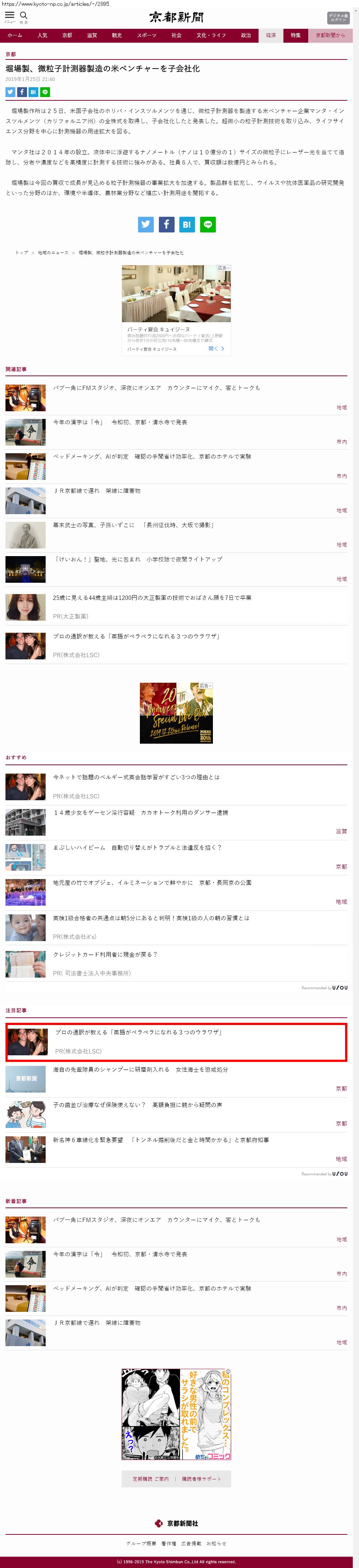Open 幕末武士の写真 article
Image resolution: width=359 pixels, height=1568 pixels.
pyautogui.click(x=133, y=525)
